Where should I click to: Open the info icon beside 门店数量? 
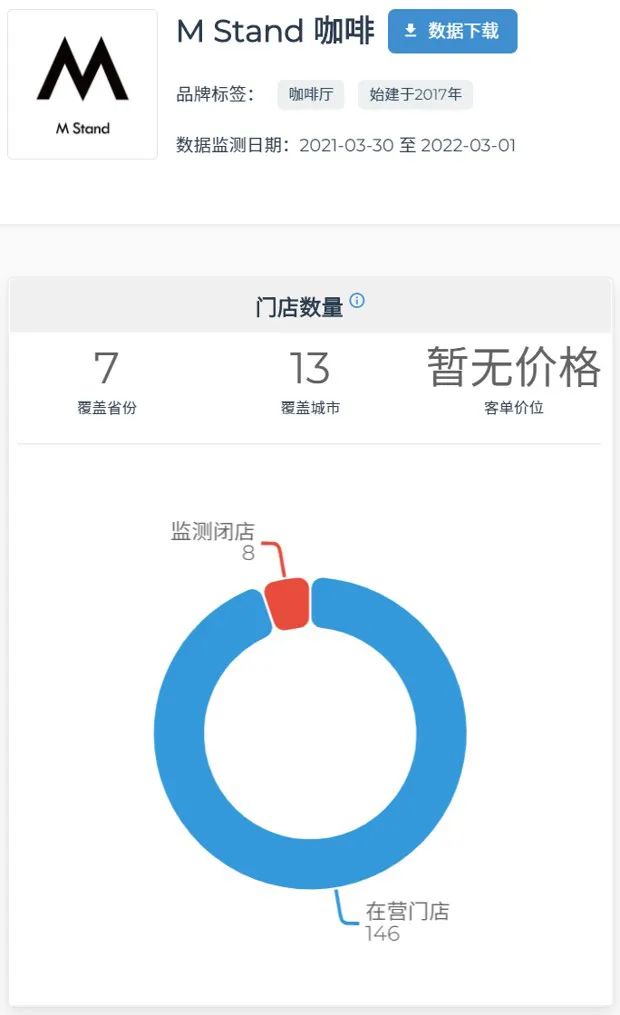coord(357,300)
